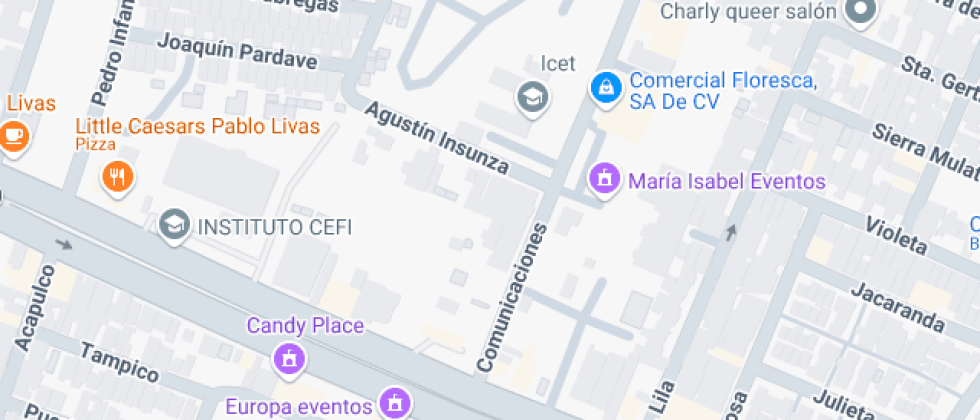Tap the Charly queer salón pin

tap(860, 13)
